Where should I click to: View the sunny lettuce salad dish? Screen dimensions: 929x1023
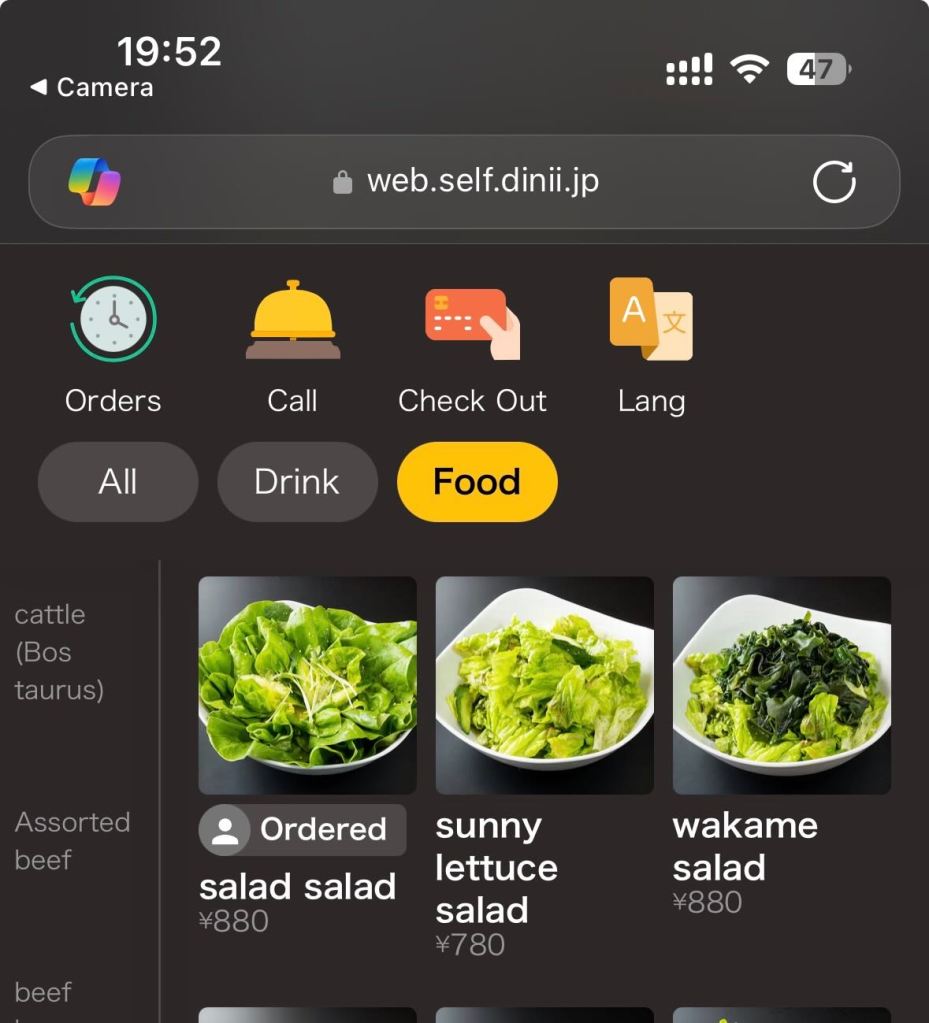tap(544, 686)
